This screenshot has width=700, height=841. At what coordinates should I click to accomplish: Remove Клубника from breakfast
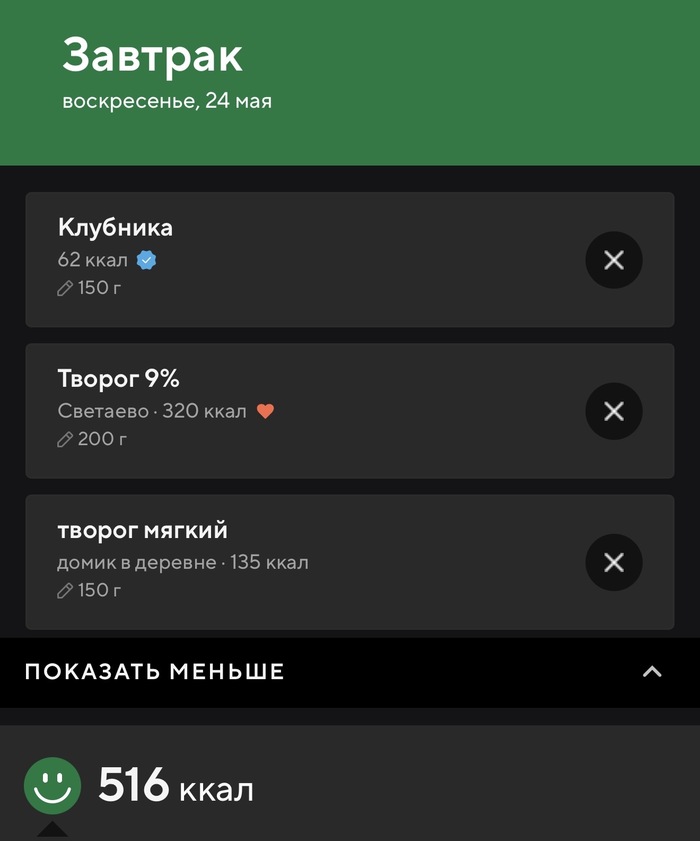[x=614, y=260]
